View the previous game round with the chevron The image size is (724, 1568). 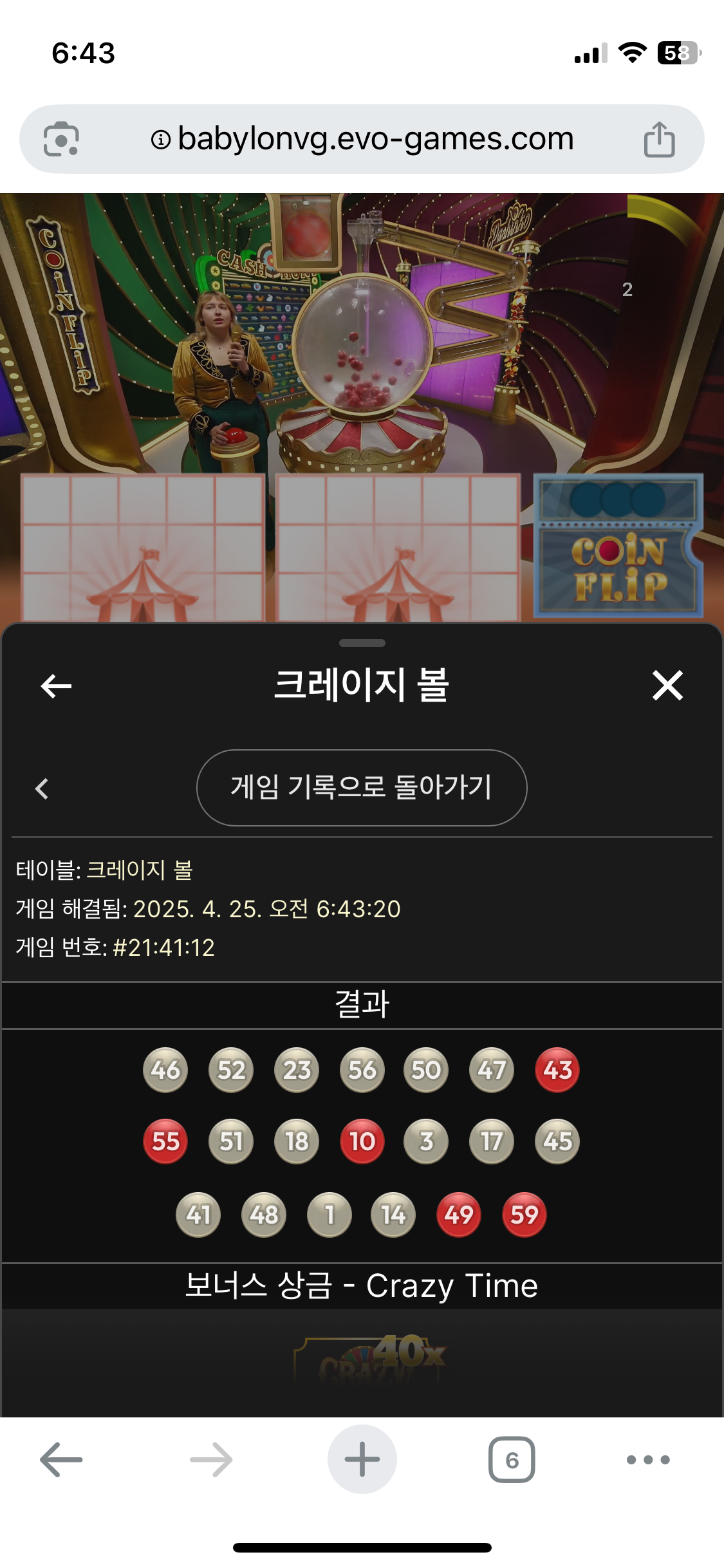tap(42, 789)
